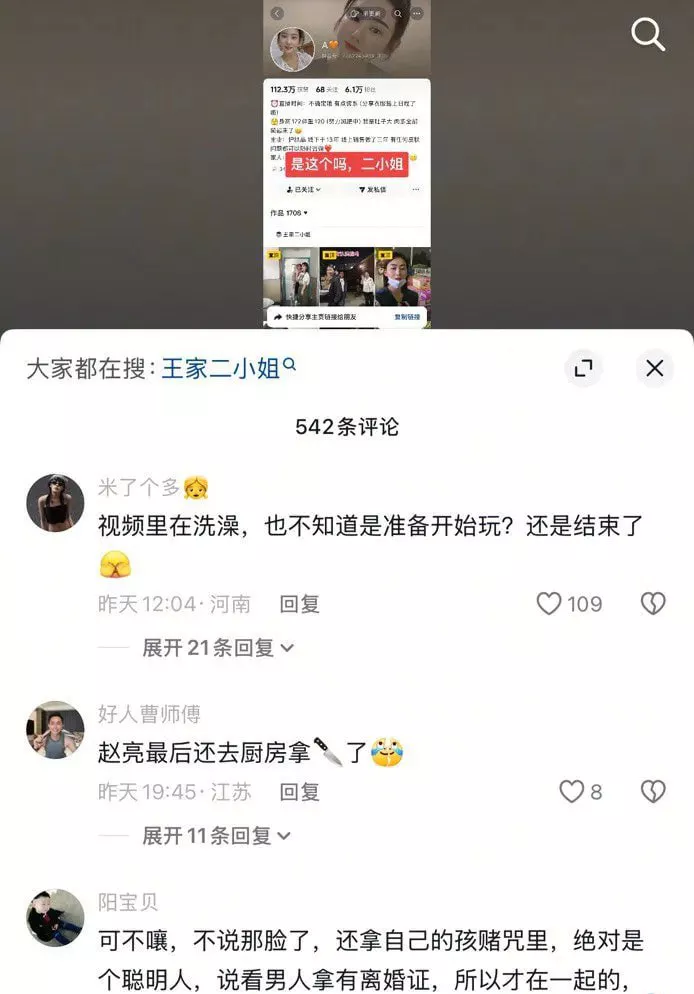Reply to 好人曹师傅's comment
This screenshot has width=694, height=994.
299,792
